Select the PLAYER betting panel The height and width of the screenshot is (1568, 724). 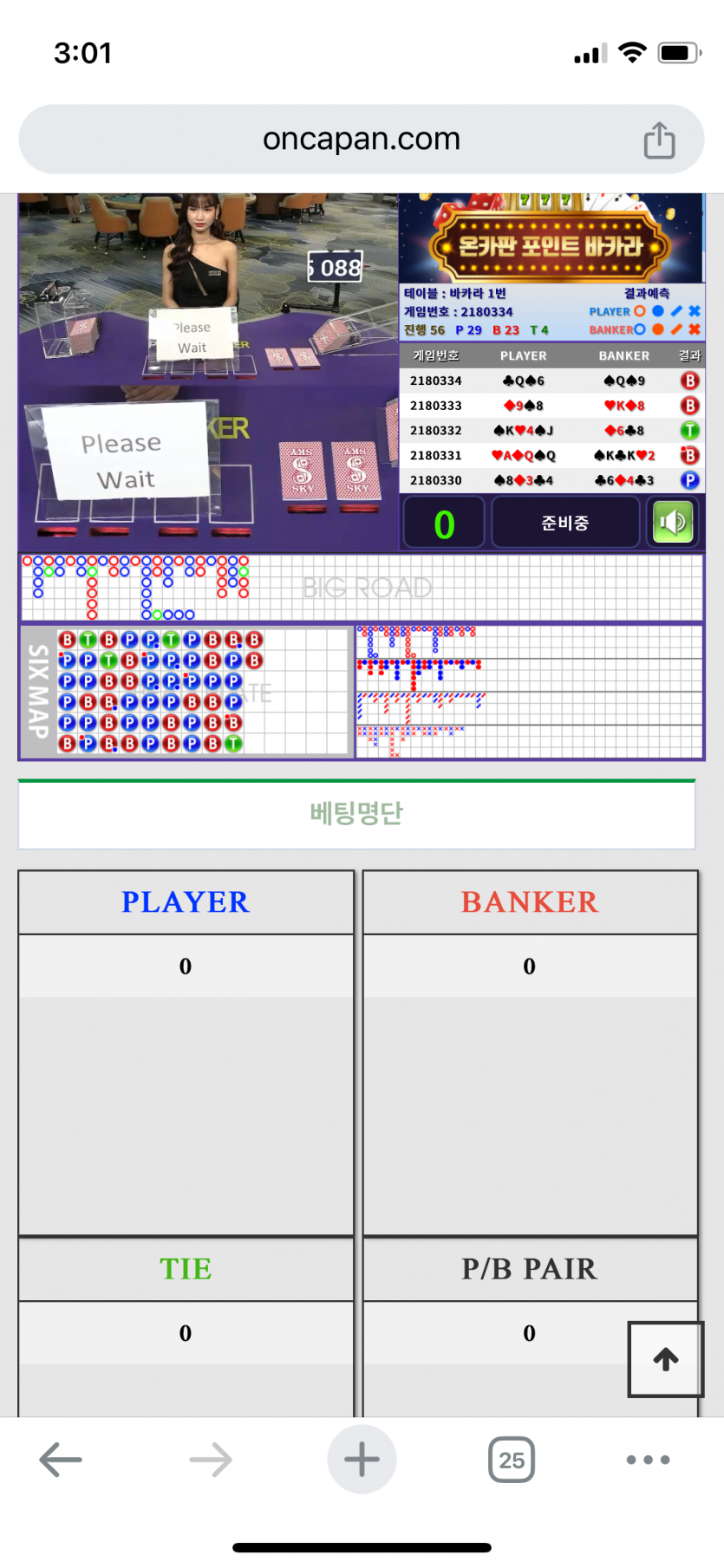[186, 902]
